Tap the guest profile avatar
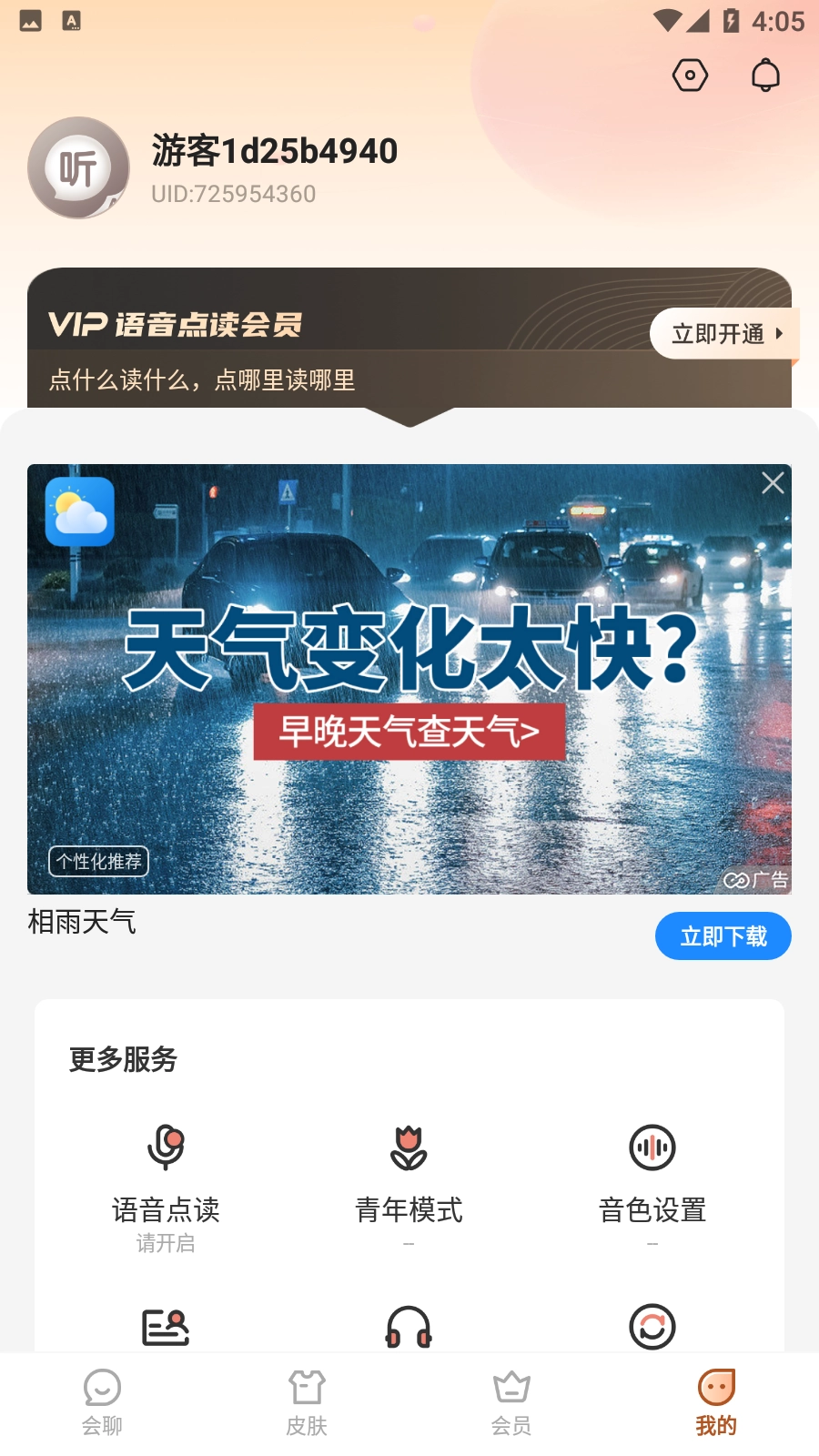 (78, 167)
